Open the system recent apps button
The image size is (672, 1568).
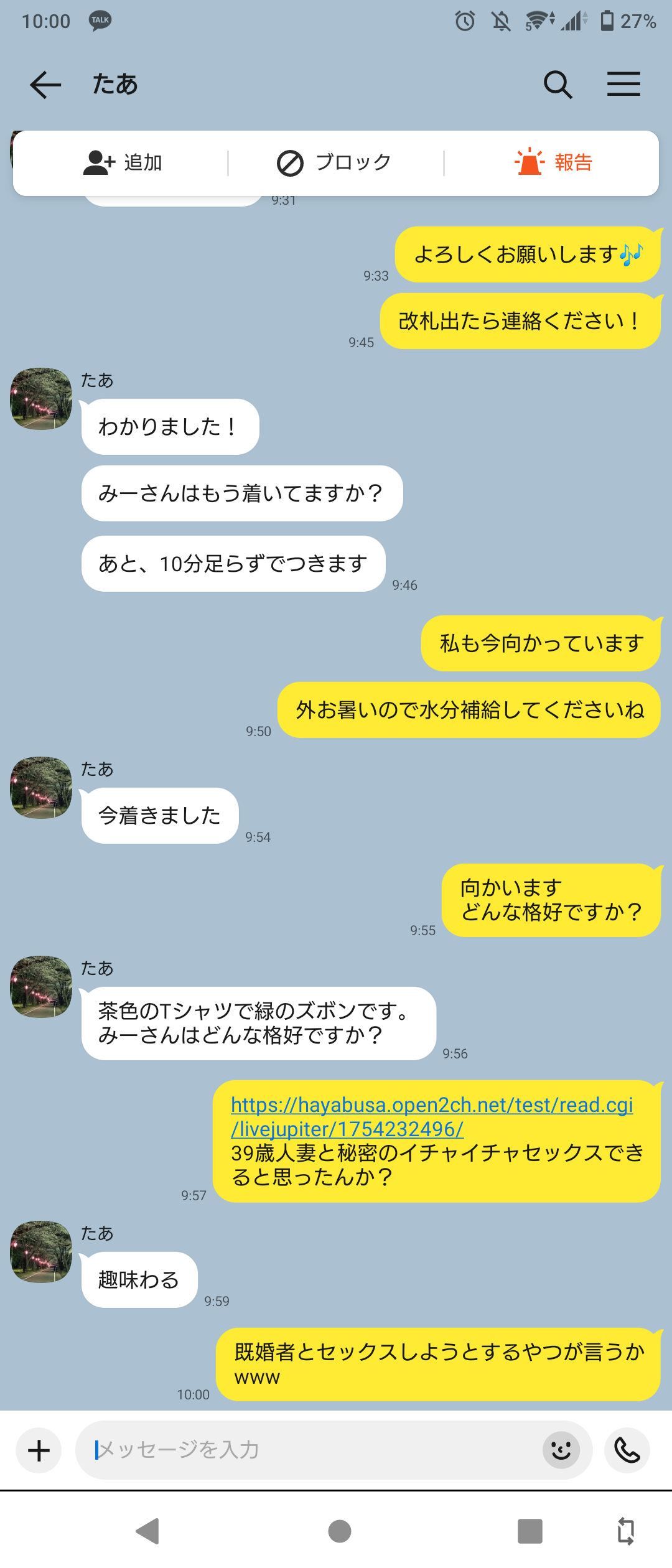click(530, 1531)
